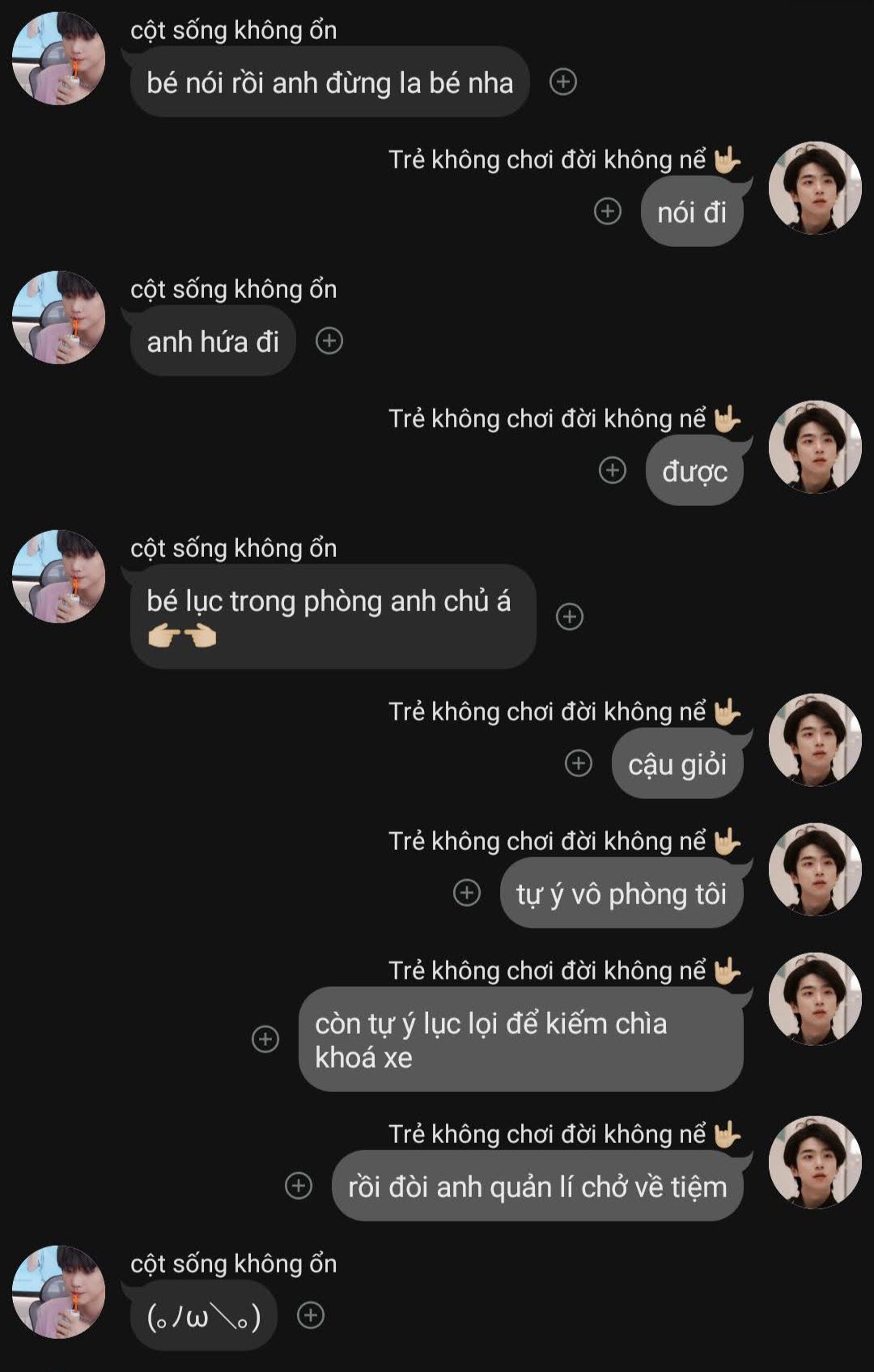Open the sender's avatar next to "cậu giỏi"

pos(814,740)
